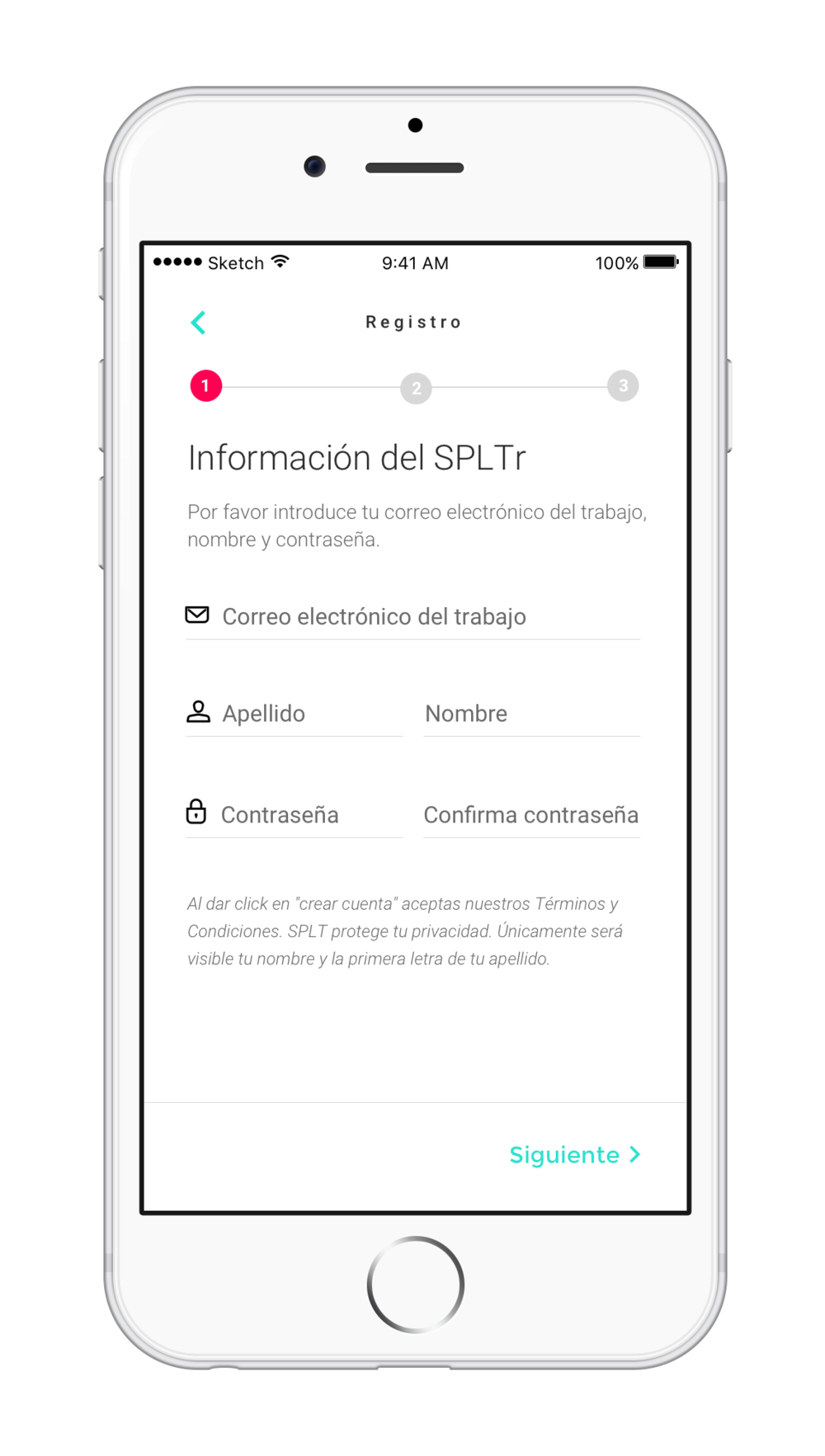Focus the Confirma contraseña field
Image resolution: width=825 pixels, height=1456 pixels.
pyautogui.click(x=530, y=815)
